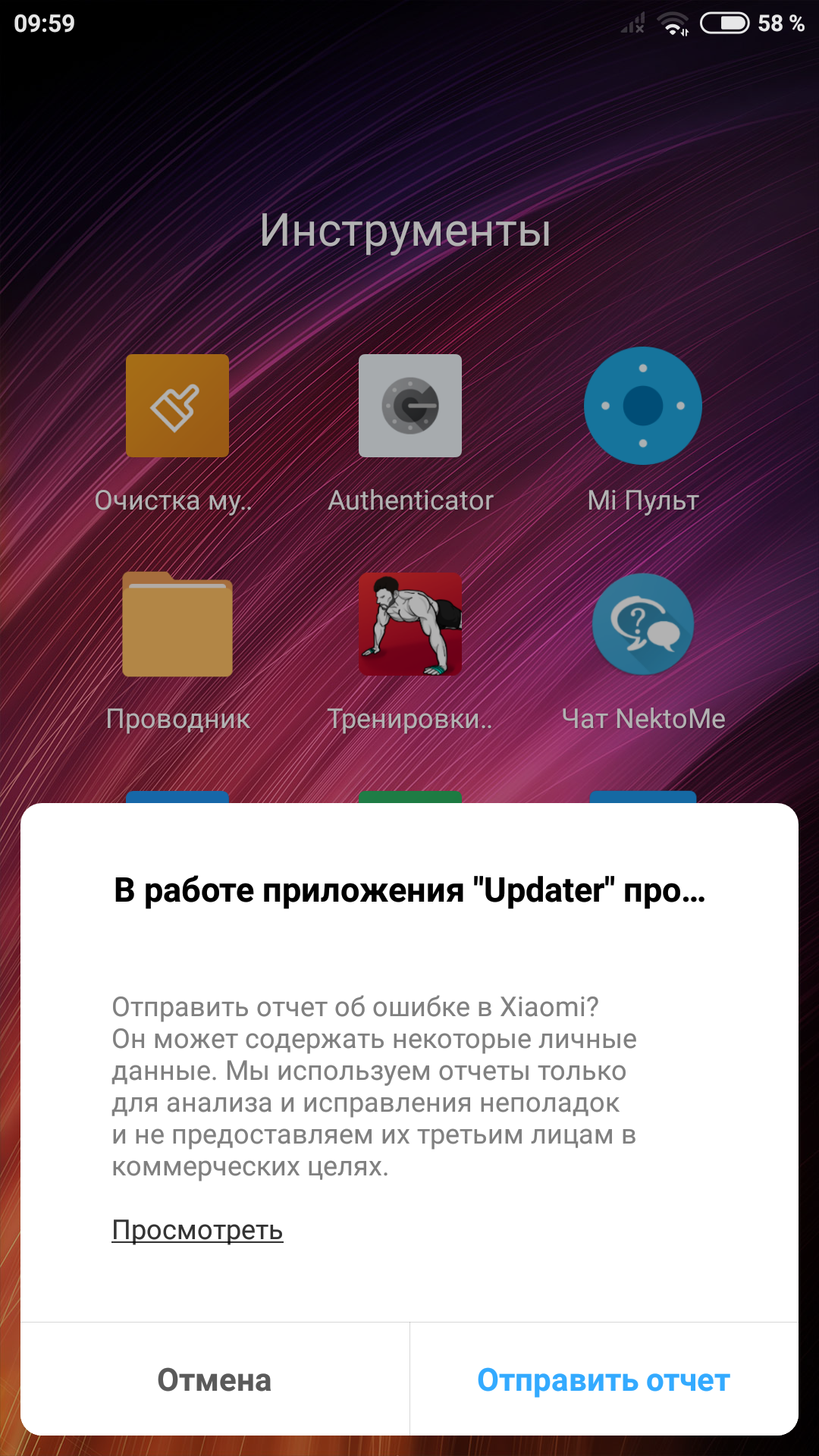Launch the Тренировки workout app

(x=410, y=624)
